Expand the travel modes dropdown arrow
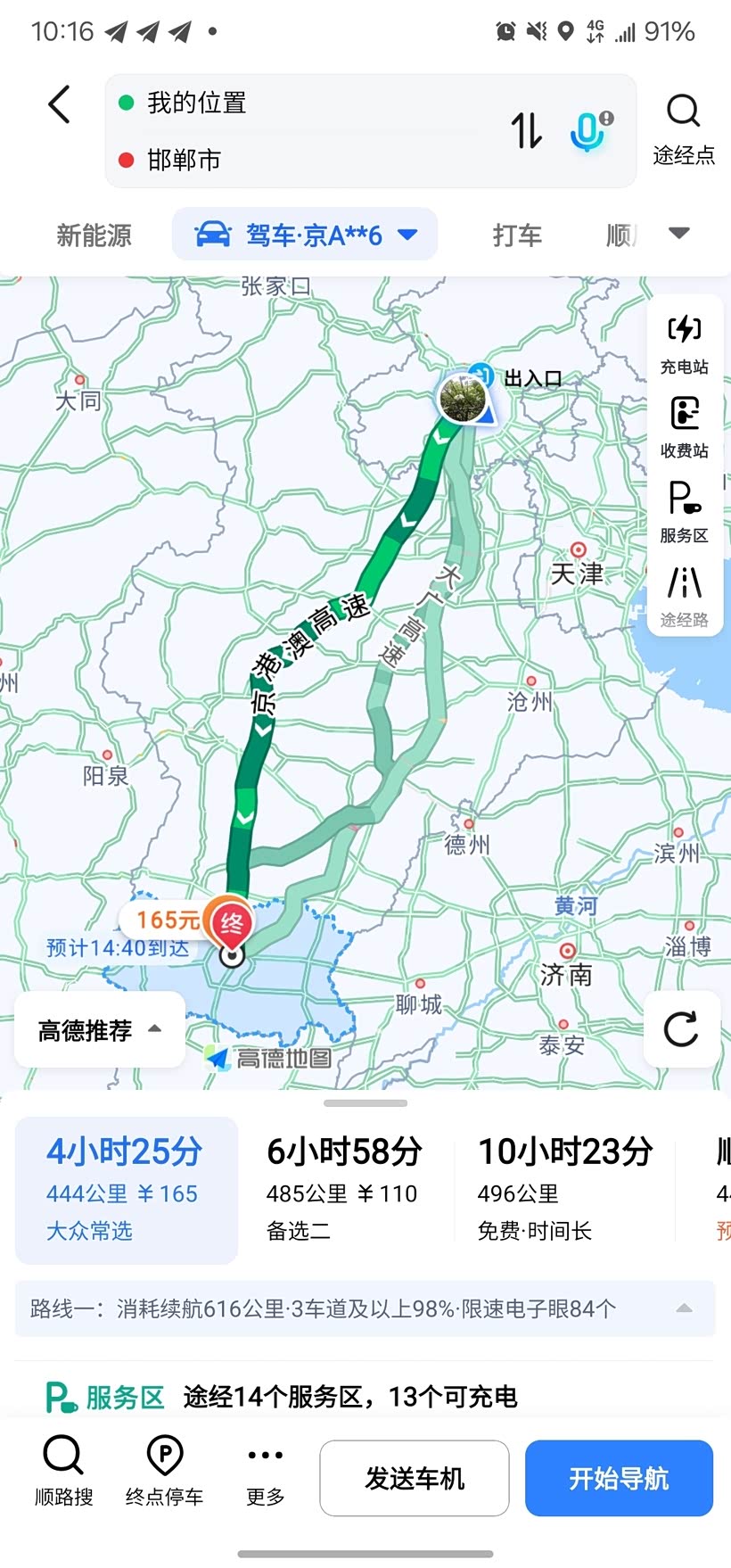 [679, 233]
